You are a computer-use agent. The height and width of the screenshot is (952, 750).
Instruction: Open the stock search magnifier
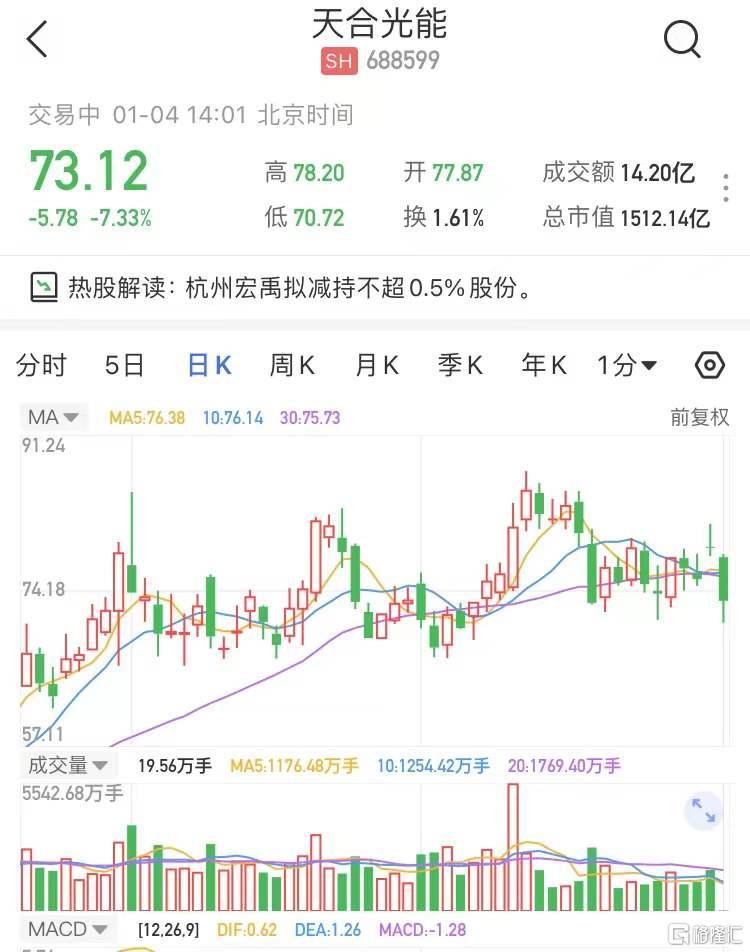(682, 40)
